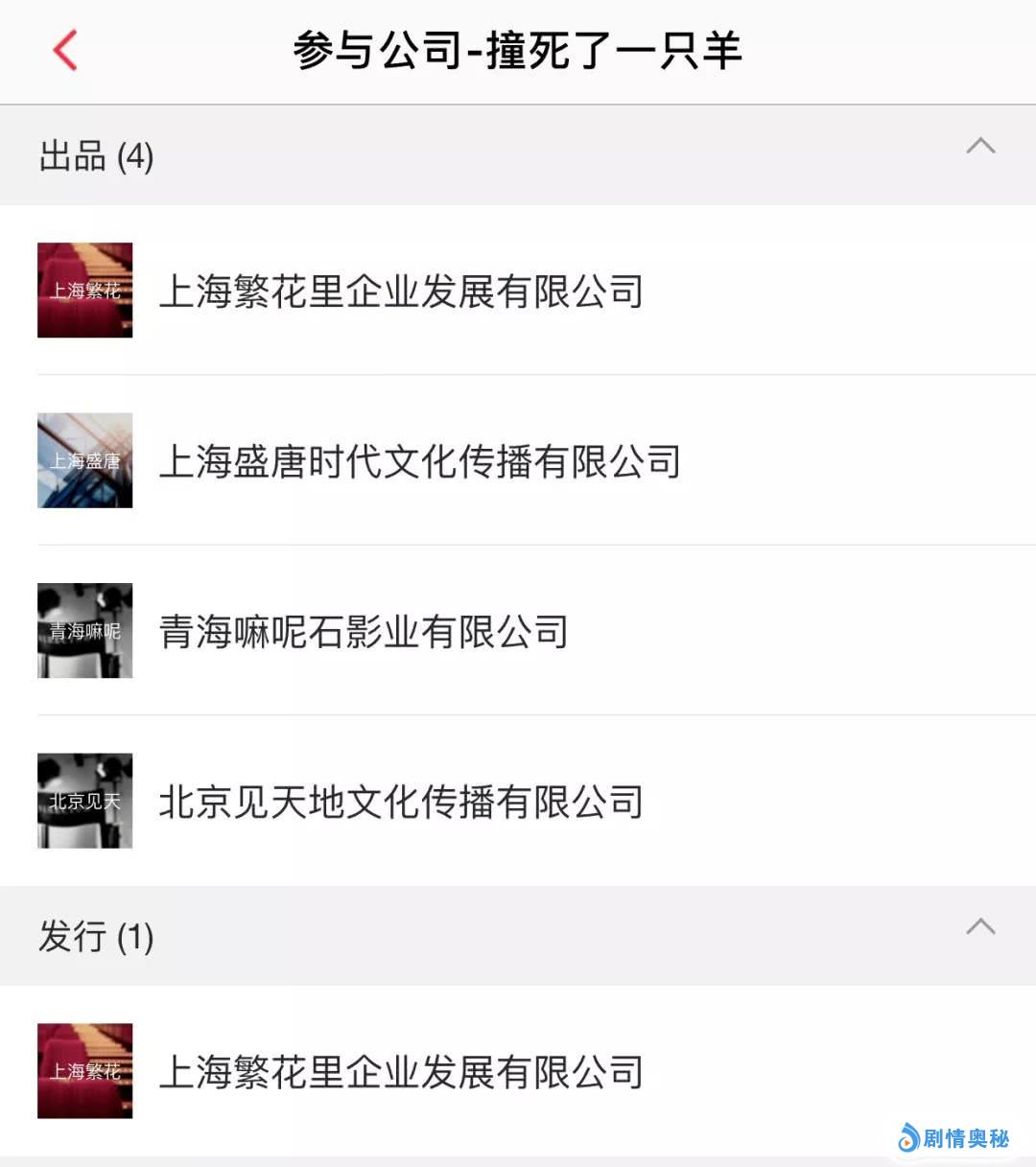This screenshot has height=1167, width=1036.
Task: Go back using the red arrow
Action: [x=65, y=50]
